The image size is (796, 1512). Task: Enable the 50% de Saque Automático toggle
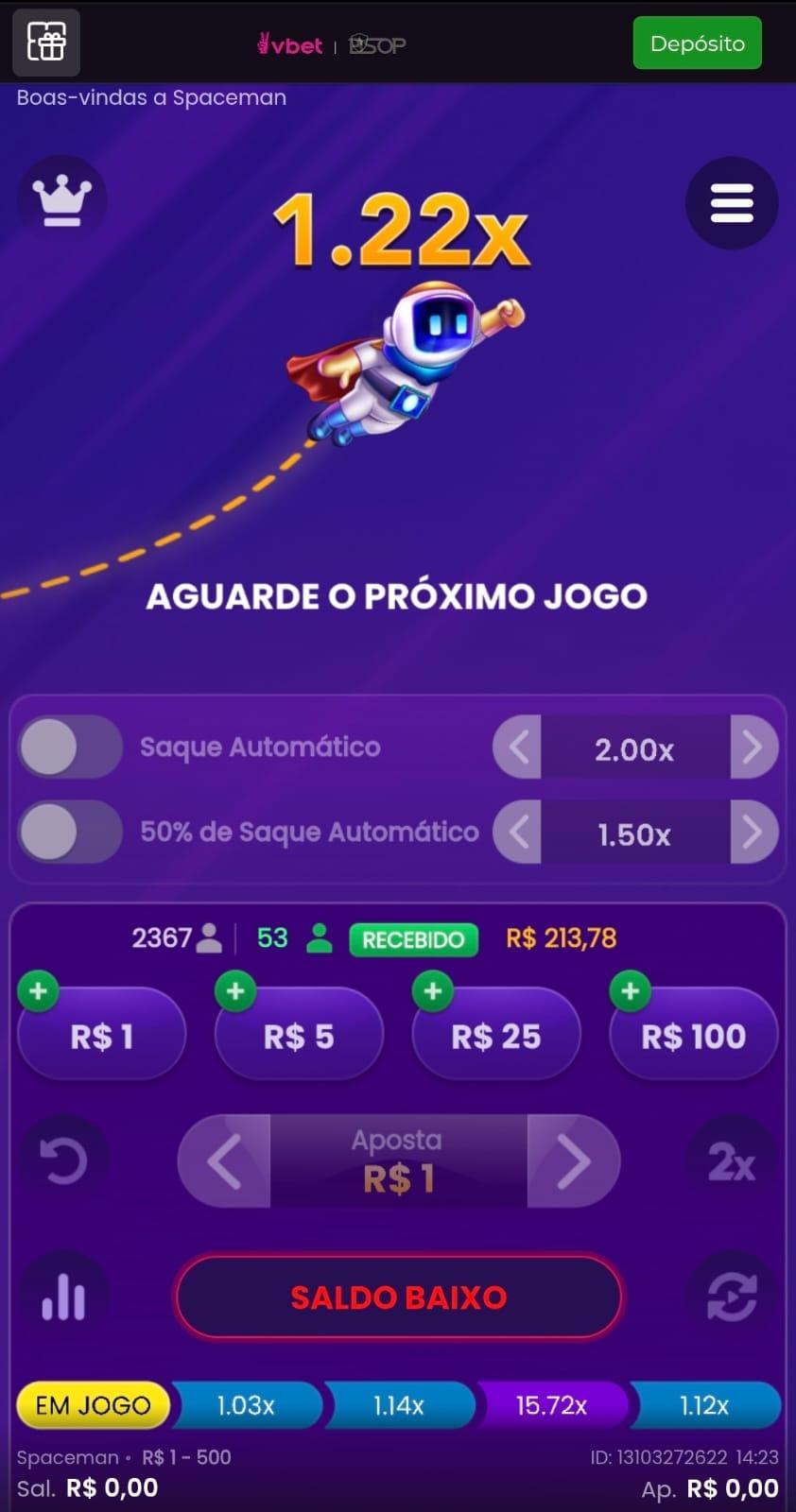(x=70, y=833)
